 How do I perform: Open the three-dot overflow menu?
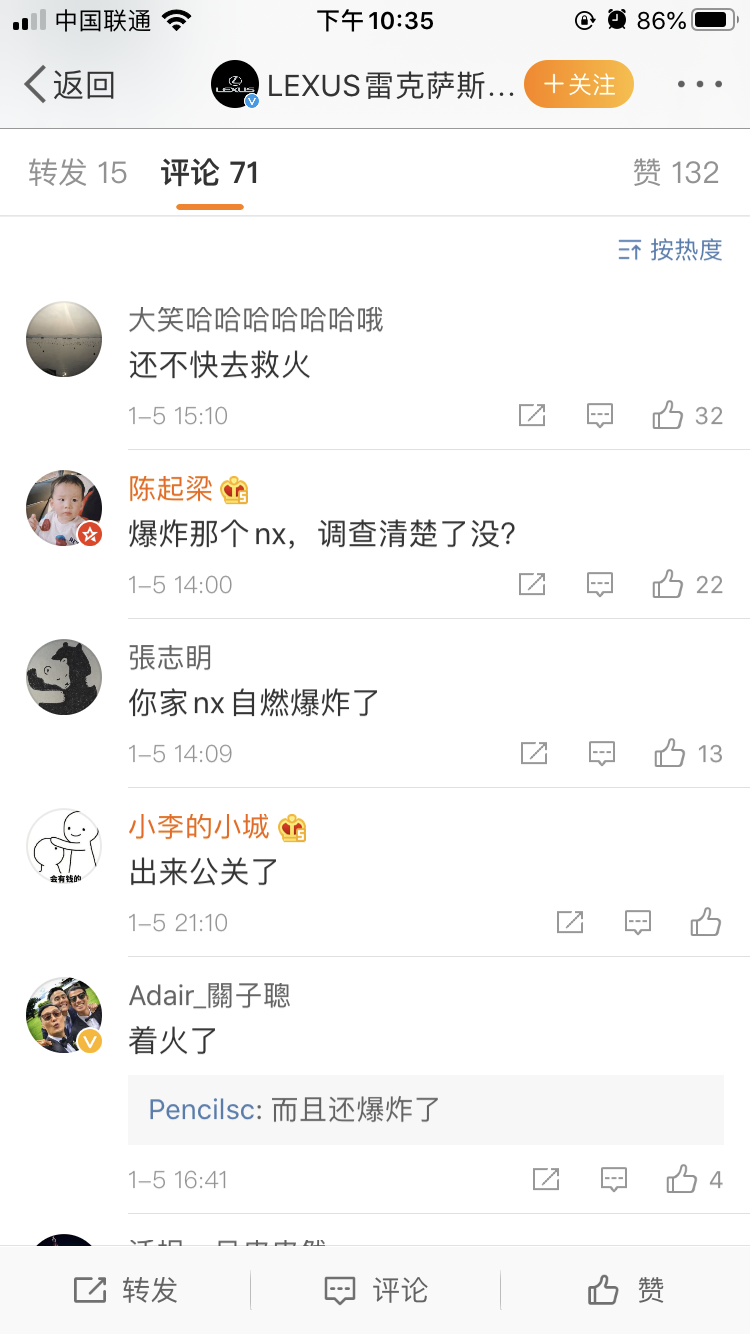699,85
